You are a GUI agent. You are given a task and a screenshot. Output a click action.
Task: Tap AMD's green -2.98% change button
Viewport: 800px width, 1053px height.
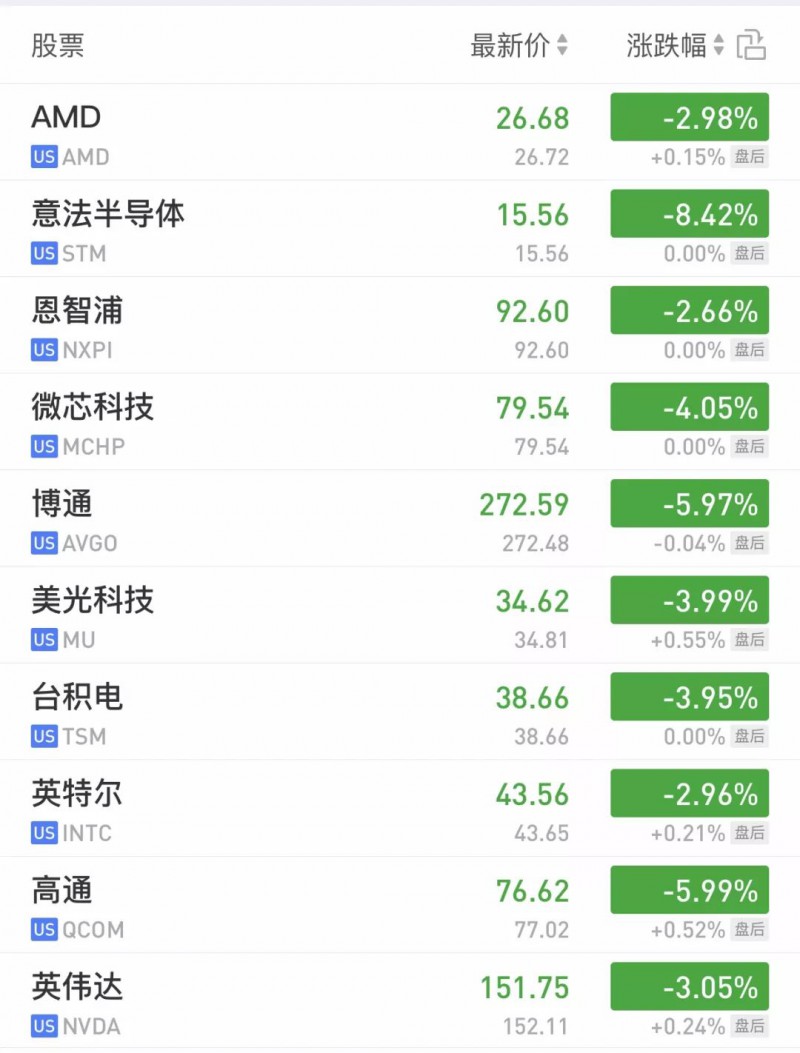pos(690,117)
